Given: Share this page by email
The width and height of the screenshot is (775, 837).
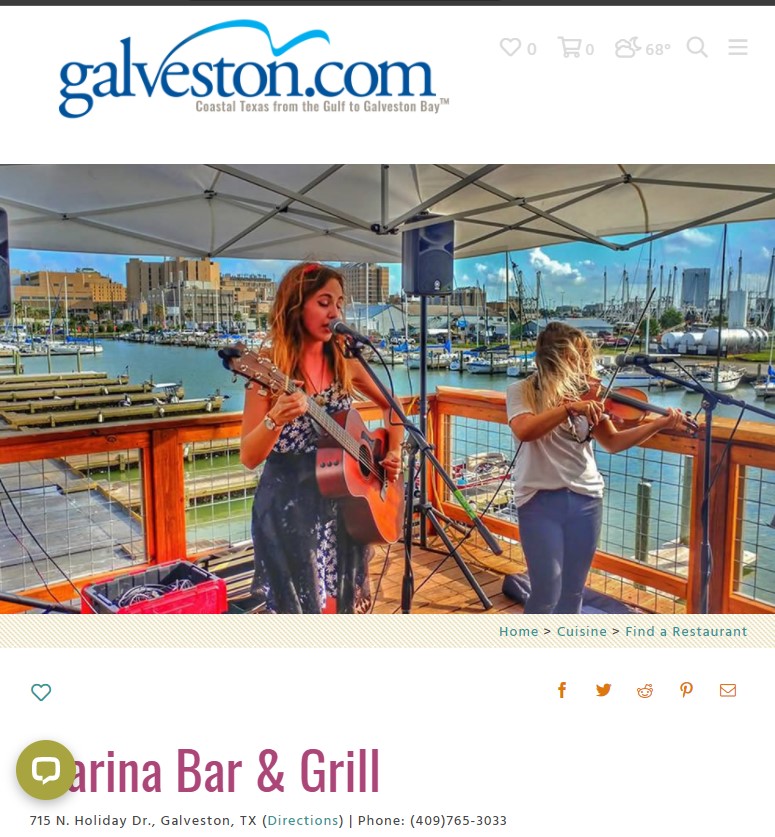Looking at the screenshot, I should click(728, 690).
